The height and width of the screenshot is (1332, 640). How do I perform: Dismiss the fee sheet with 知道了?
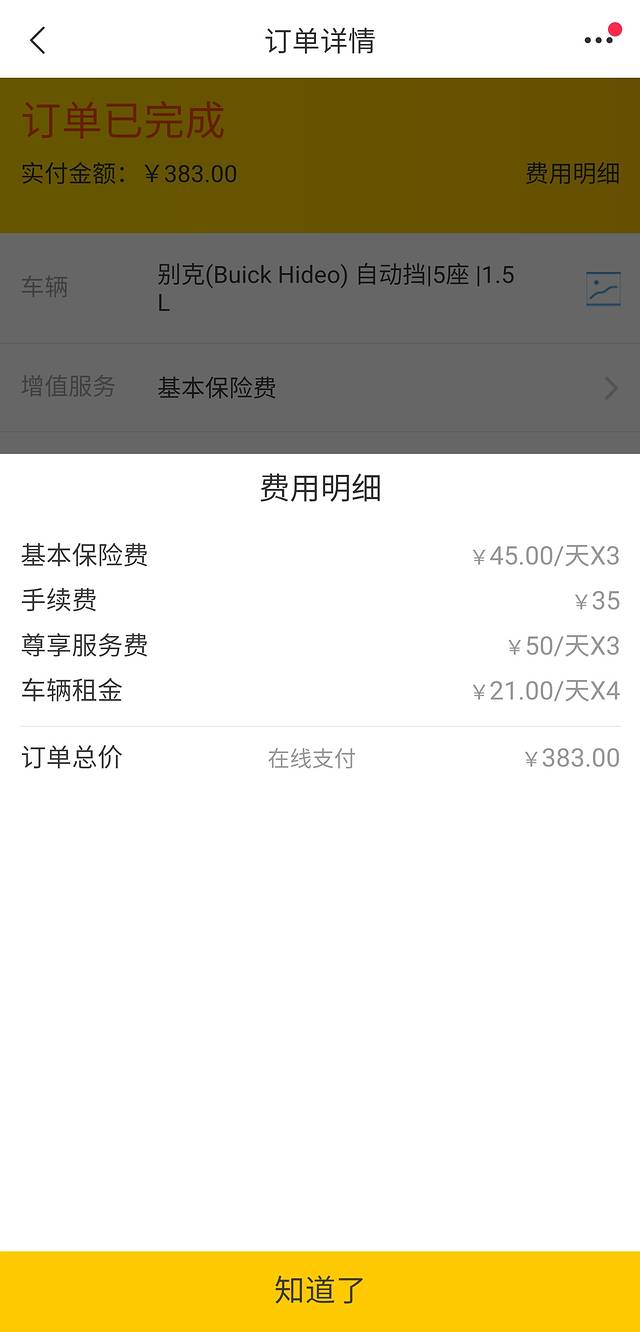pos(320,1290)
